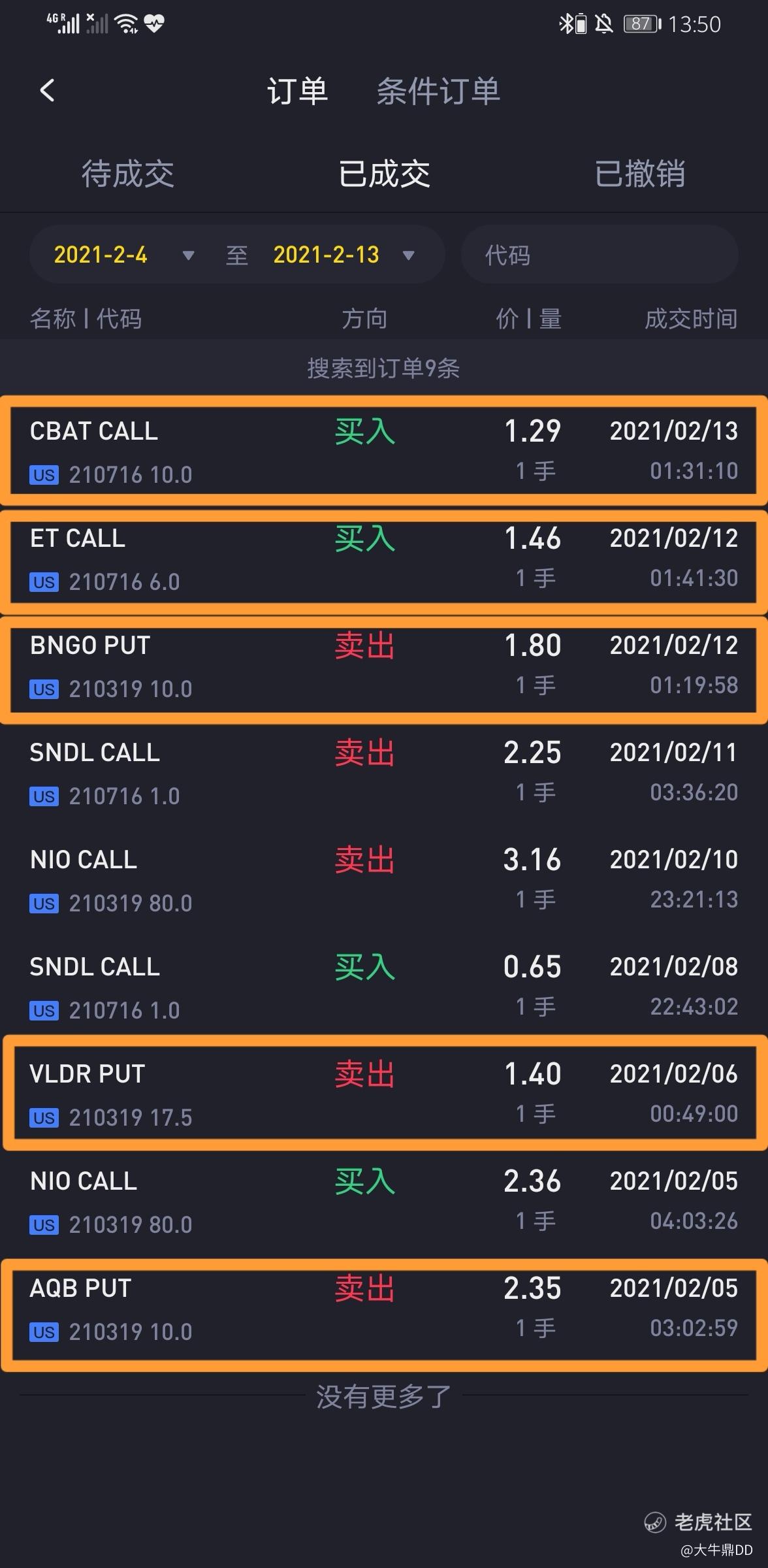Open the ET CALL order

coord(384,559)
